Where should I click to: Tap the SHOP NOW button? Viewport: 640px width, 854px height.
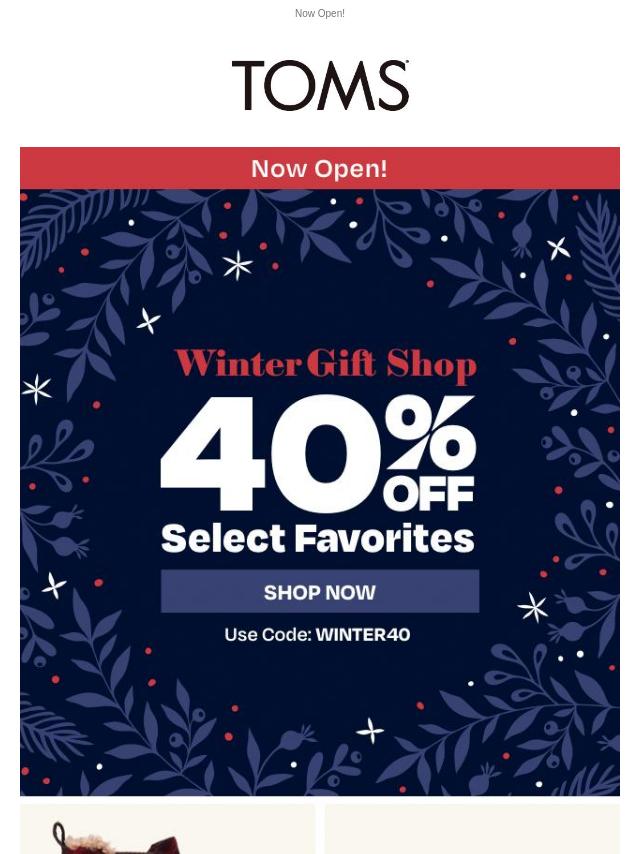tap(320, 592)
